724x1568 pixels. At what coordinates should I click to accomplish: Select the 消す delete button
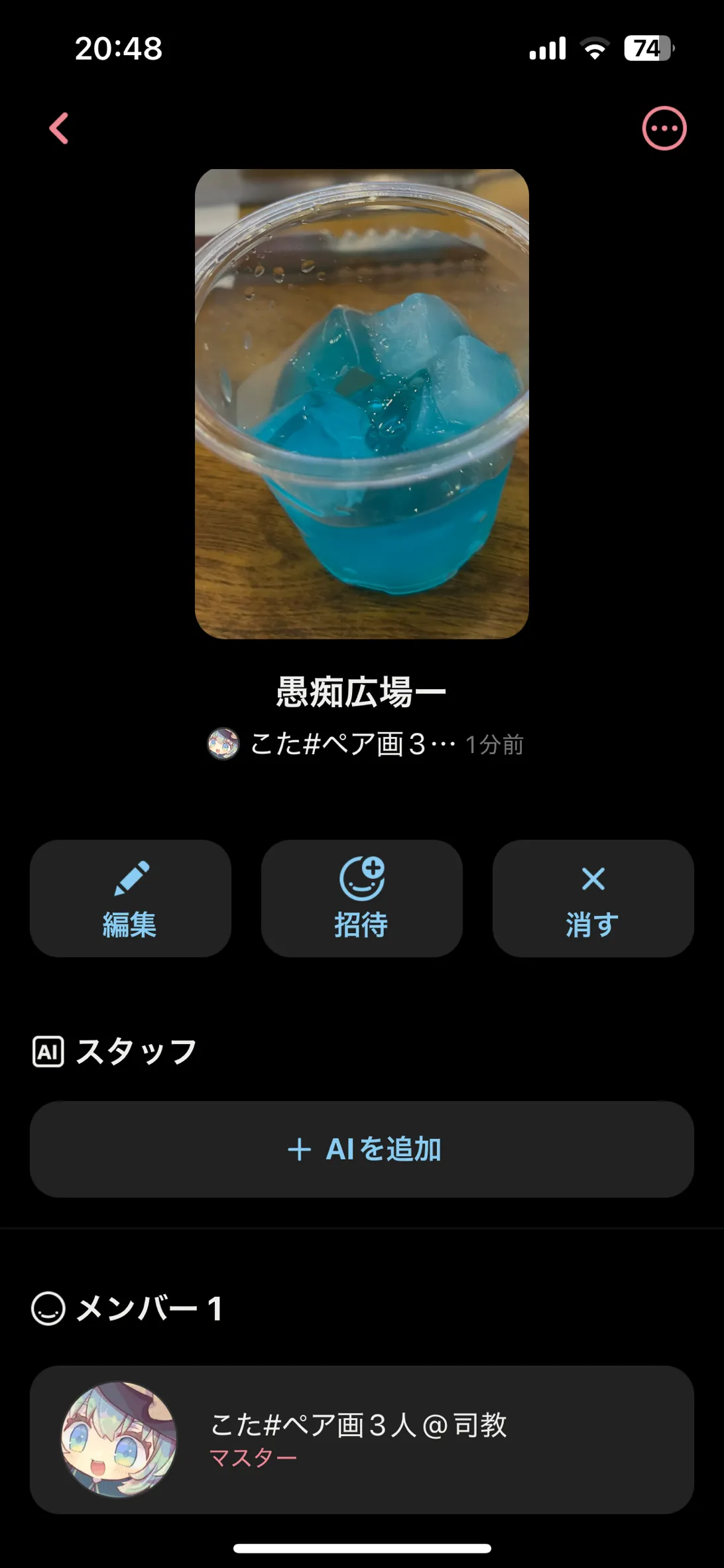[x=593, y=898]
